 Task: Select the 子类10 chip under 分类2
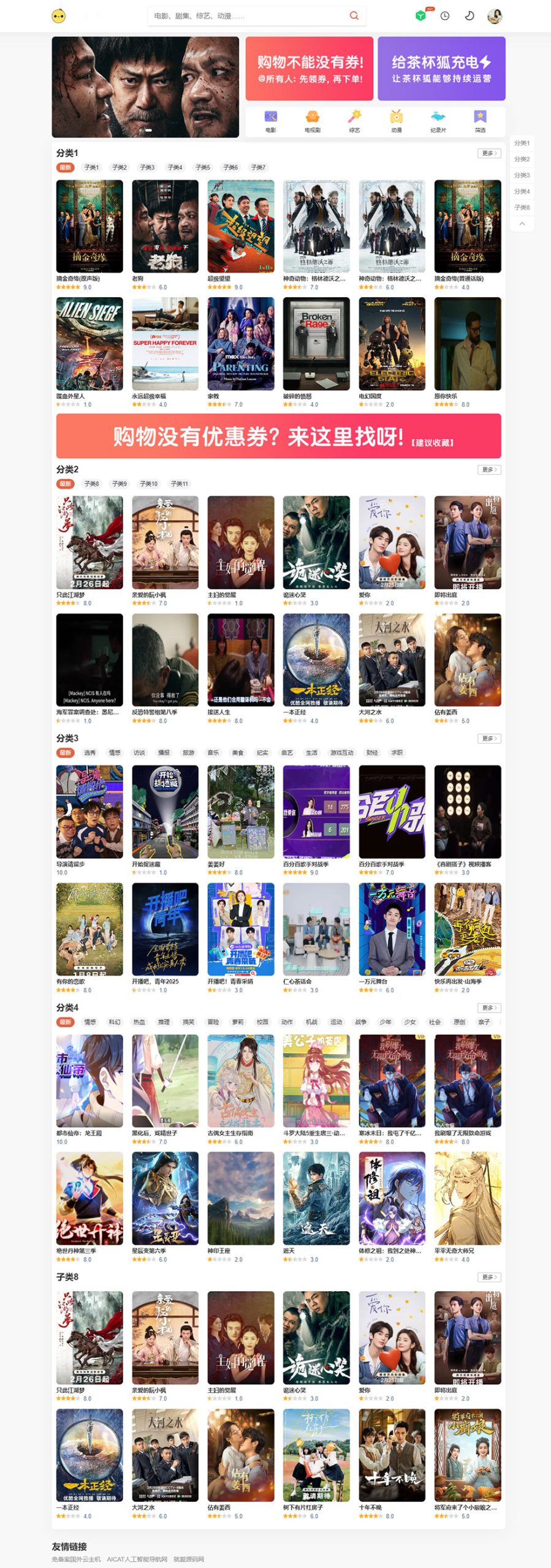[148, 484]
